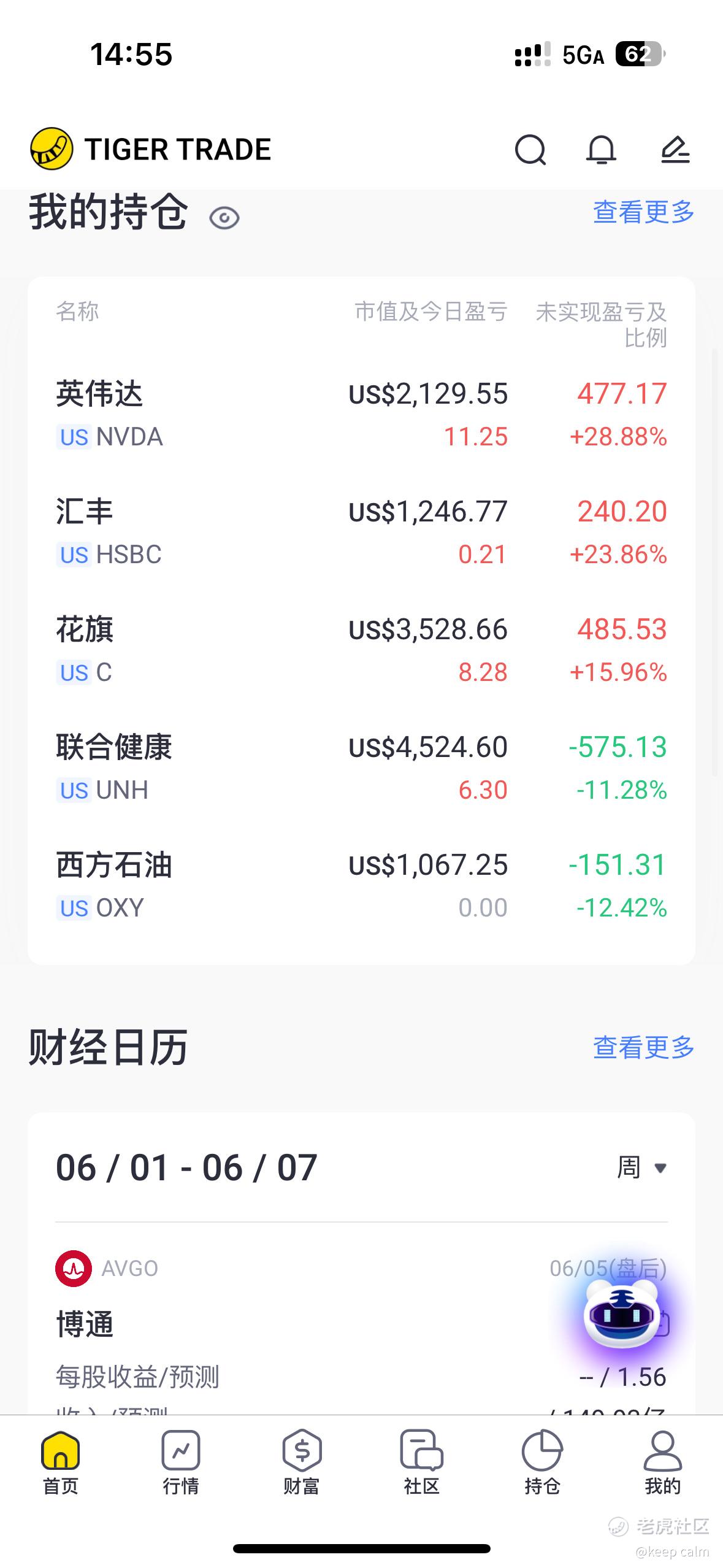The width and height of the screenshot is (723, 1568).
Task: Switch to the 首页 tab
Action: point(60,1462)
